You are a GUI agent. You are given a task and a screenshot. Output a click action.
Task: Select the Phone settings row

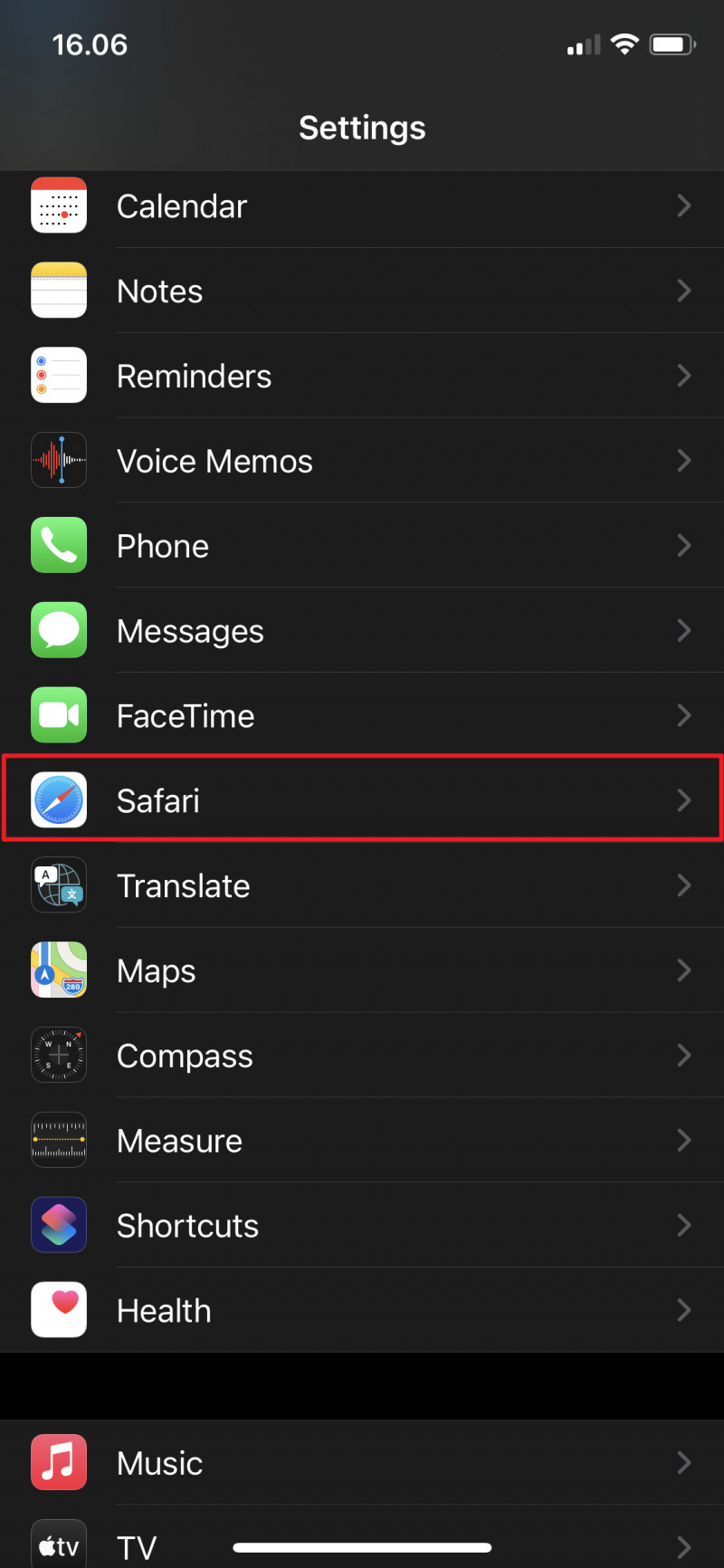point(362,546)
